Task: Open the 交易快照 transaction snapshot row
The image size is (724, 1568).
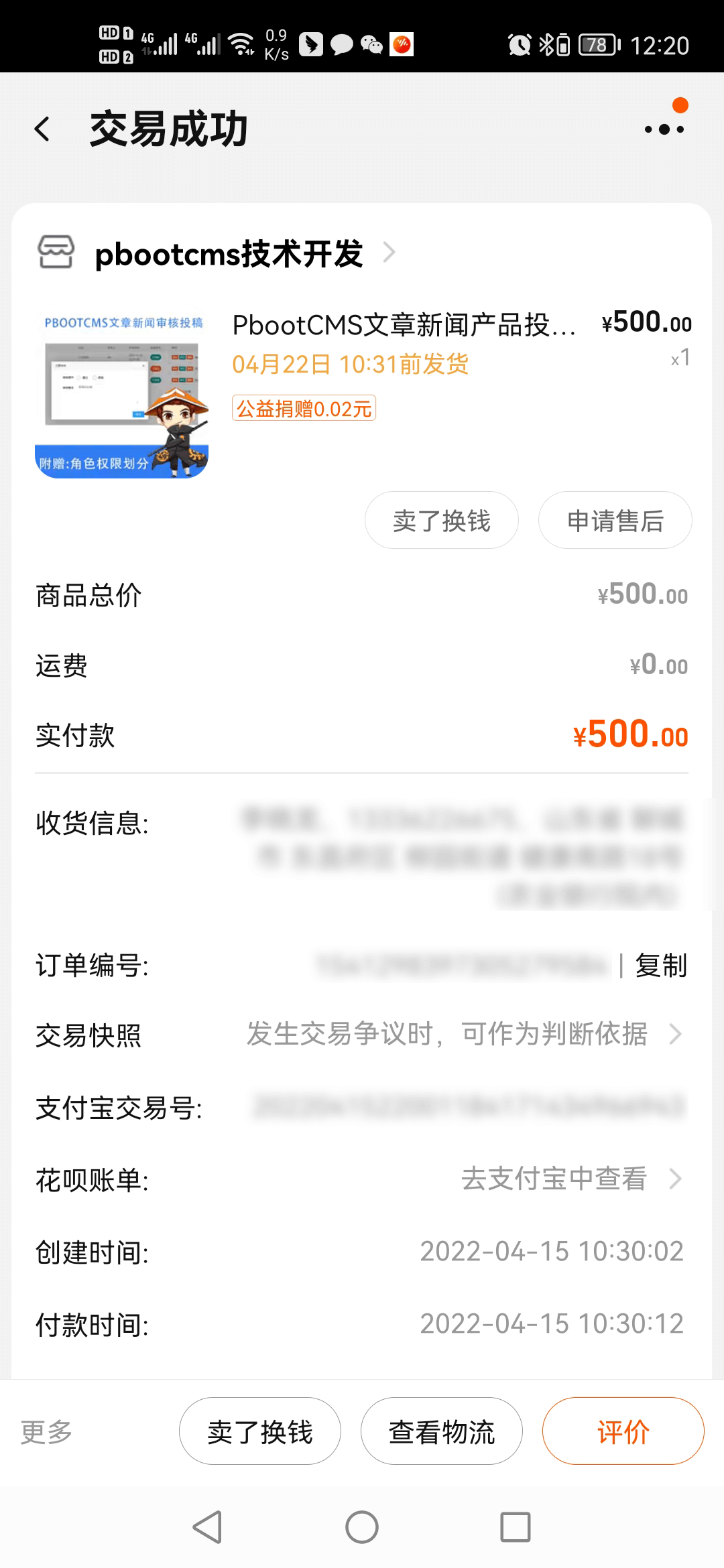Action: pos(361,1035)
